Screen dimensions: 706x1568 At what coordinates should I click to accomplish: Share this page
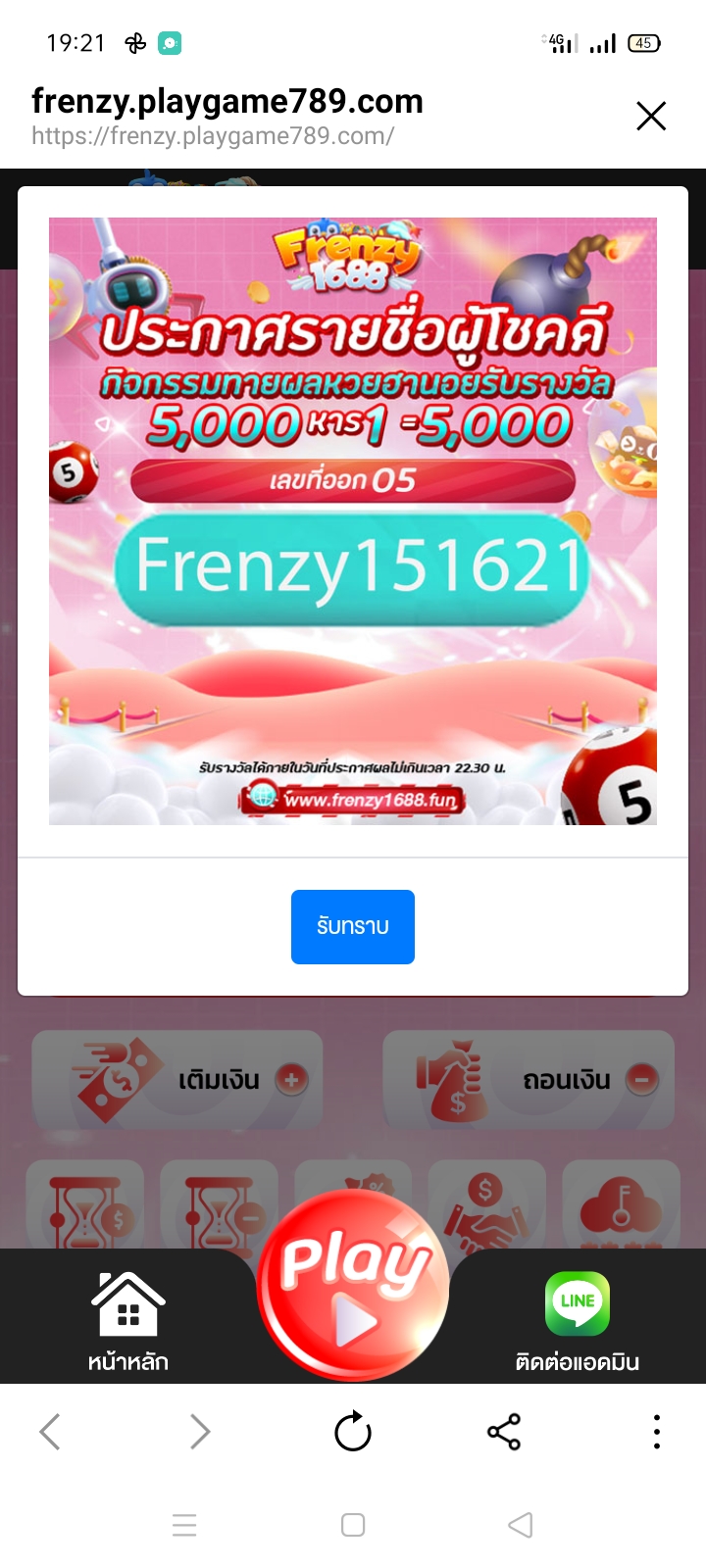point(504,1432)
